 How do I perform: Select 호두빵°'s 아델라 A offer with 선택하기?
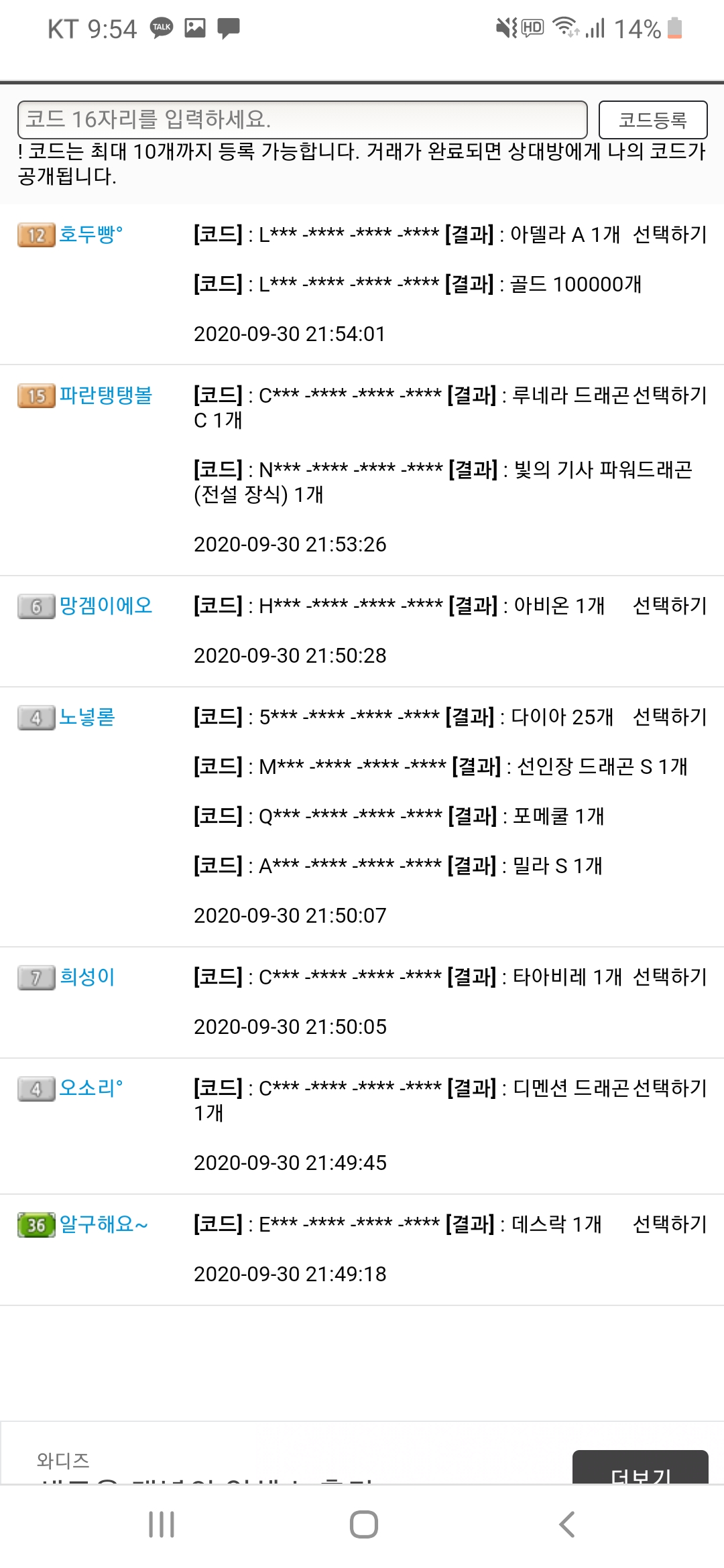tap(670, 235)
